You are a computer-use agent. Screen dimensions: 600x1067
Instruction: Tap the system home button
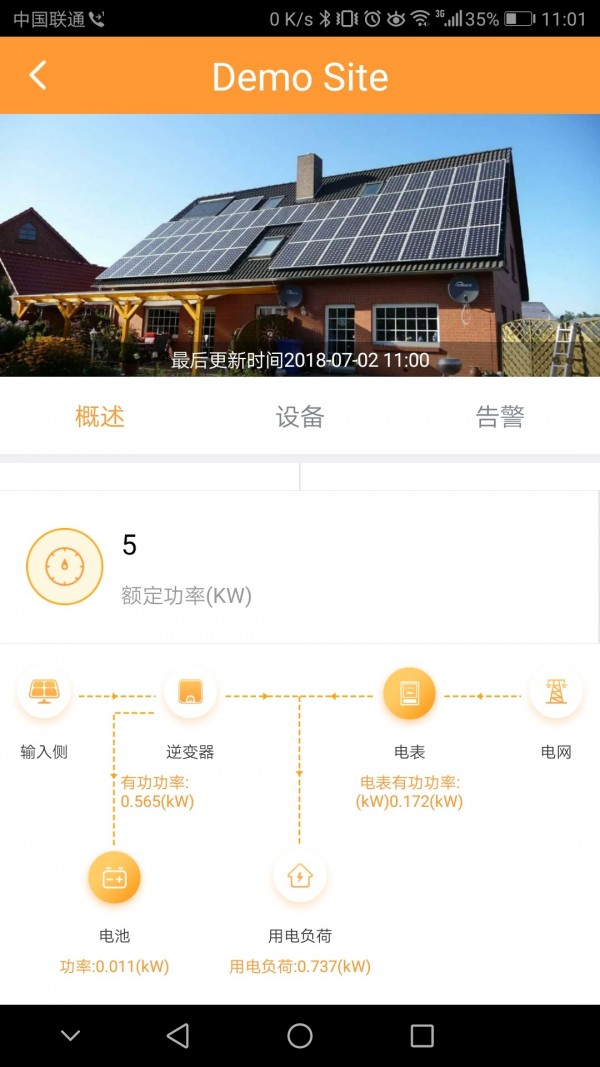[x=300, y=1036]
